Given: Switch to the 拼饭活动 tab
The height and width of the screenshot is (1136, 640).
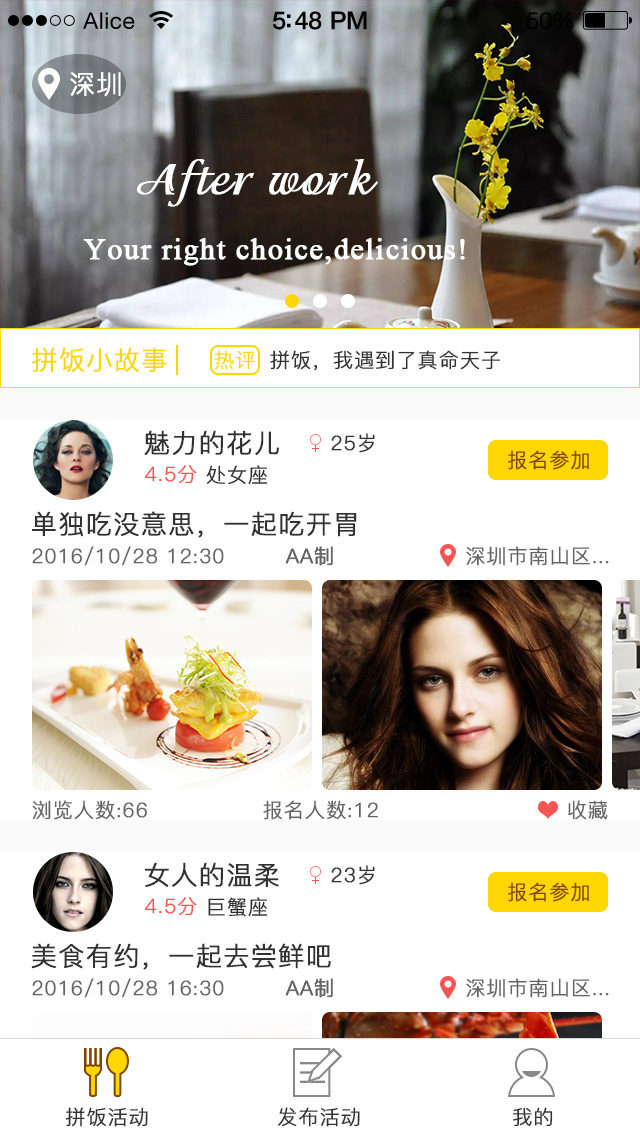Looking at the screenshot, I should point(107,1088).
